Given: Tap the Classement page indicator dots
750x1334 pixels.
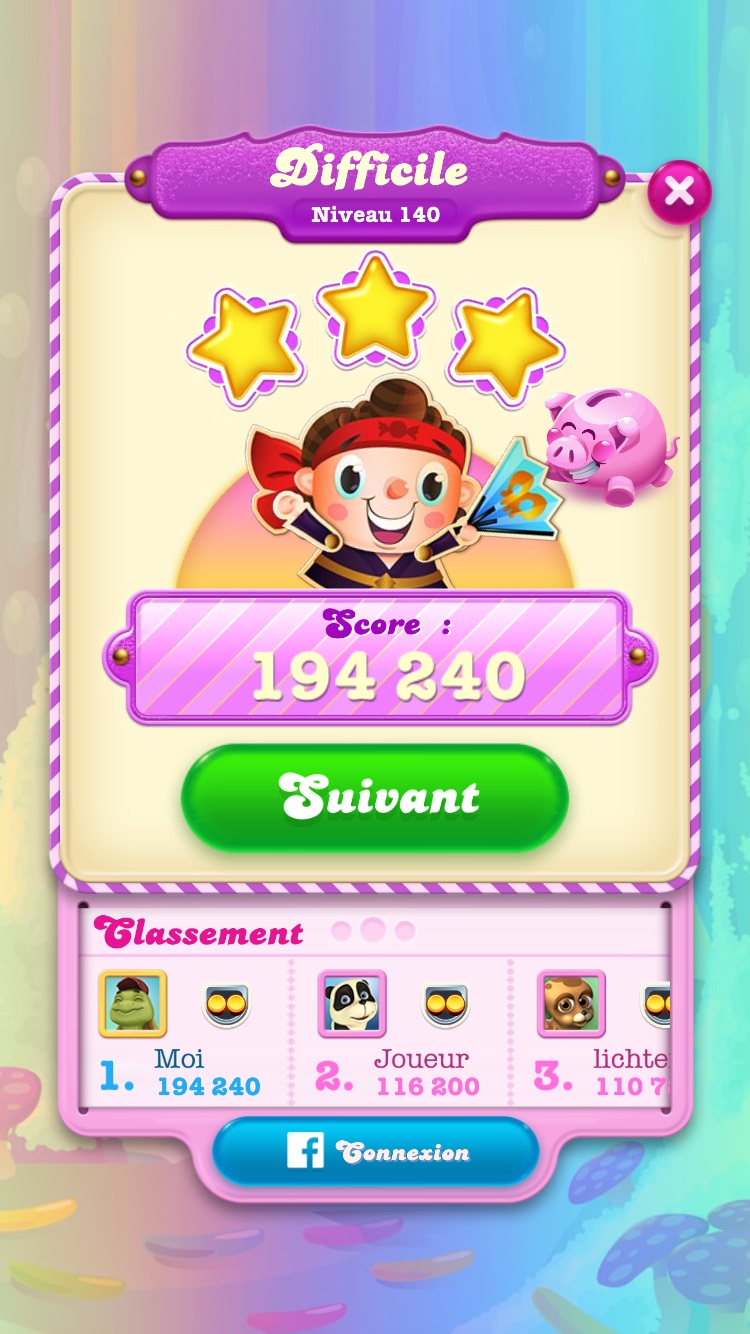Looking at the screenshot, I should coord(373,931).
